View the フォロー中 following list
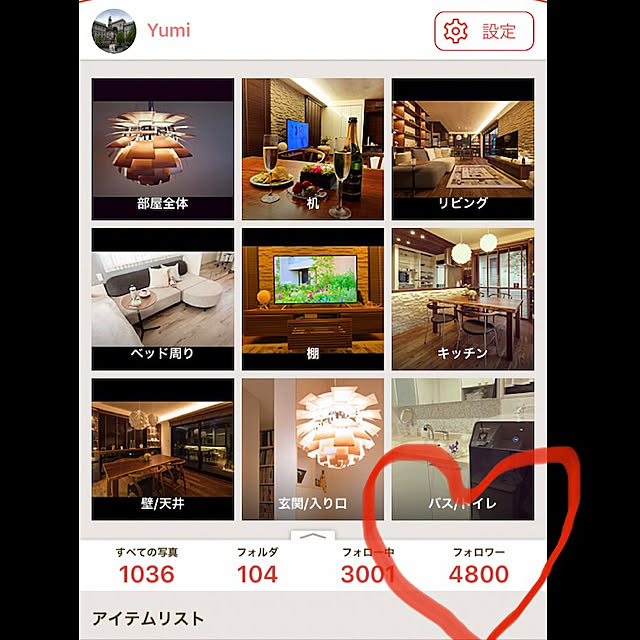 pyautogui.click(x=368, y=566)
